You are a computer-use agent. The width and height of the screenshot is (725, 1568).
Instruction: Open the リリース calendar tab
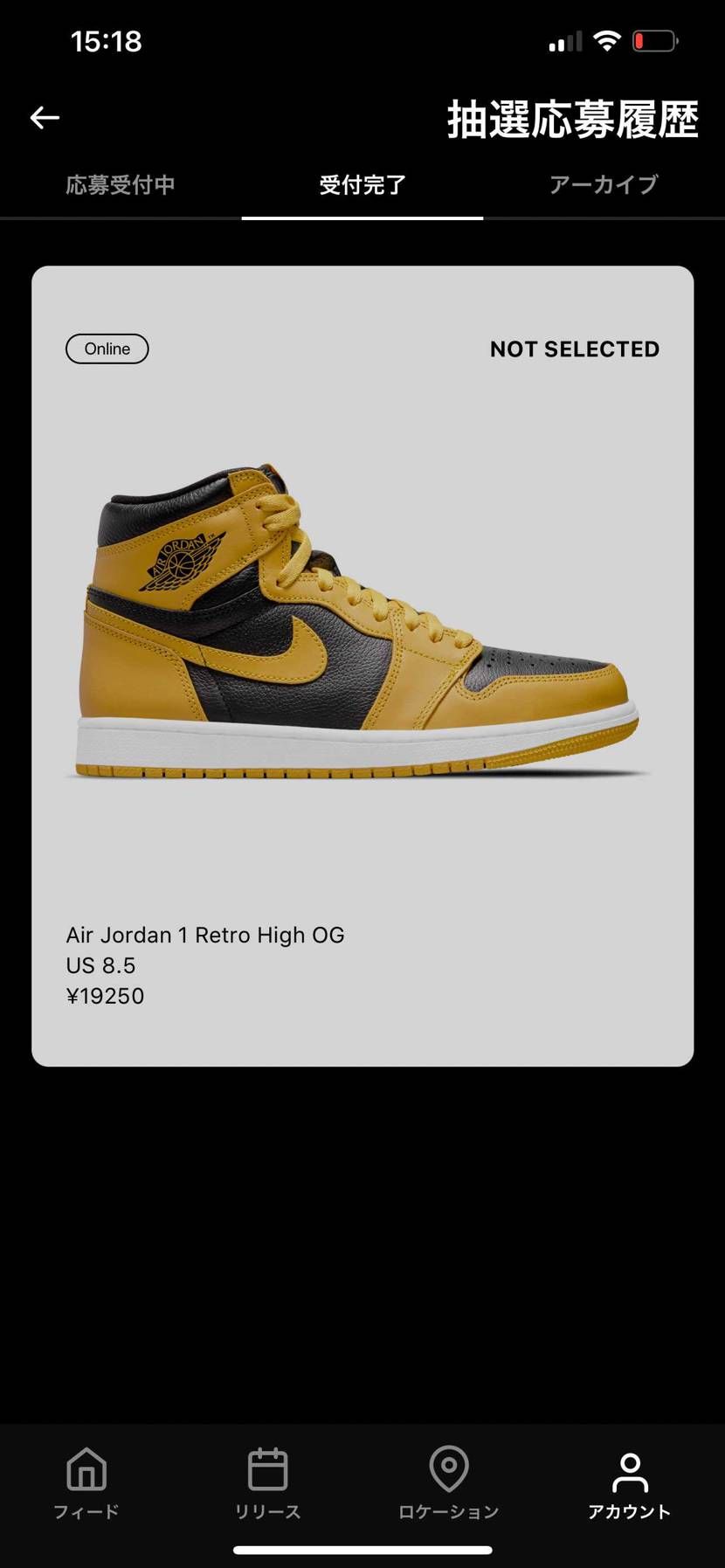(x=267, y=1483)
